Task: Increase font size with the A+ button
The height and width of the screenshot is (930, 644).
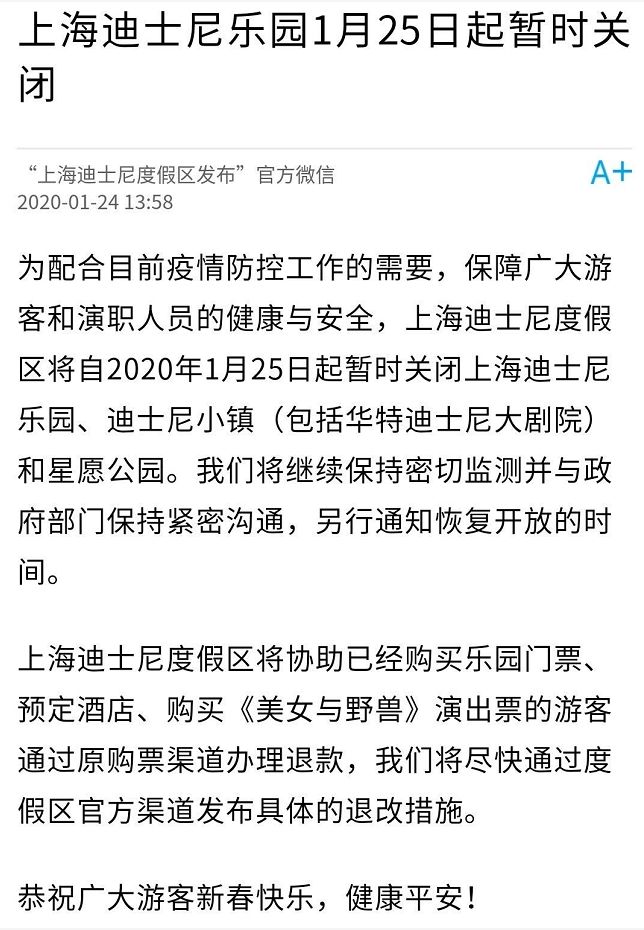Action: [611, 173]
